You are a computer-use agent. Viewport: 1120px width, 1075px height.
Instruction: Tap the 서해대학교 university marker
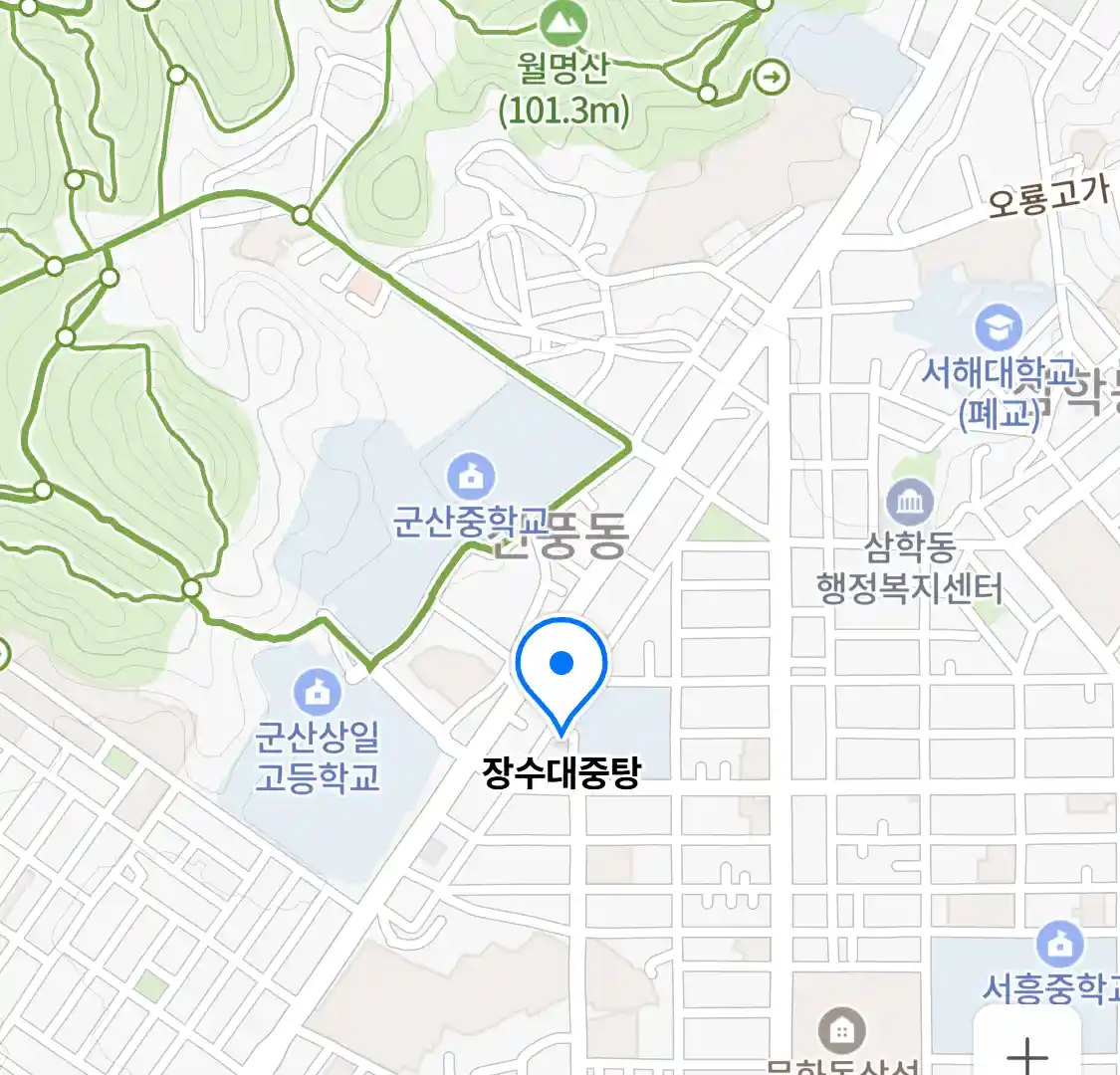coord(999,326)
